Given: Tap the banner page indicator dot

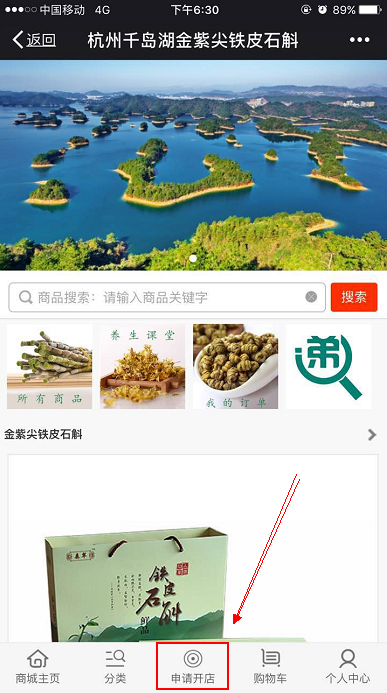Looking at the screenshot, I should click(193, 258).
